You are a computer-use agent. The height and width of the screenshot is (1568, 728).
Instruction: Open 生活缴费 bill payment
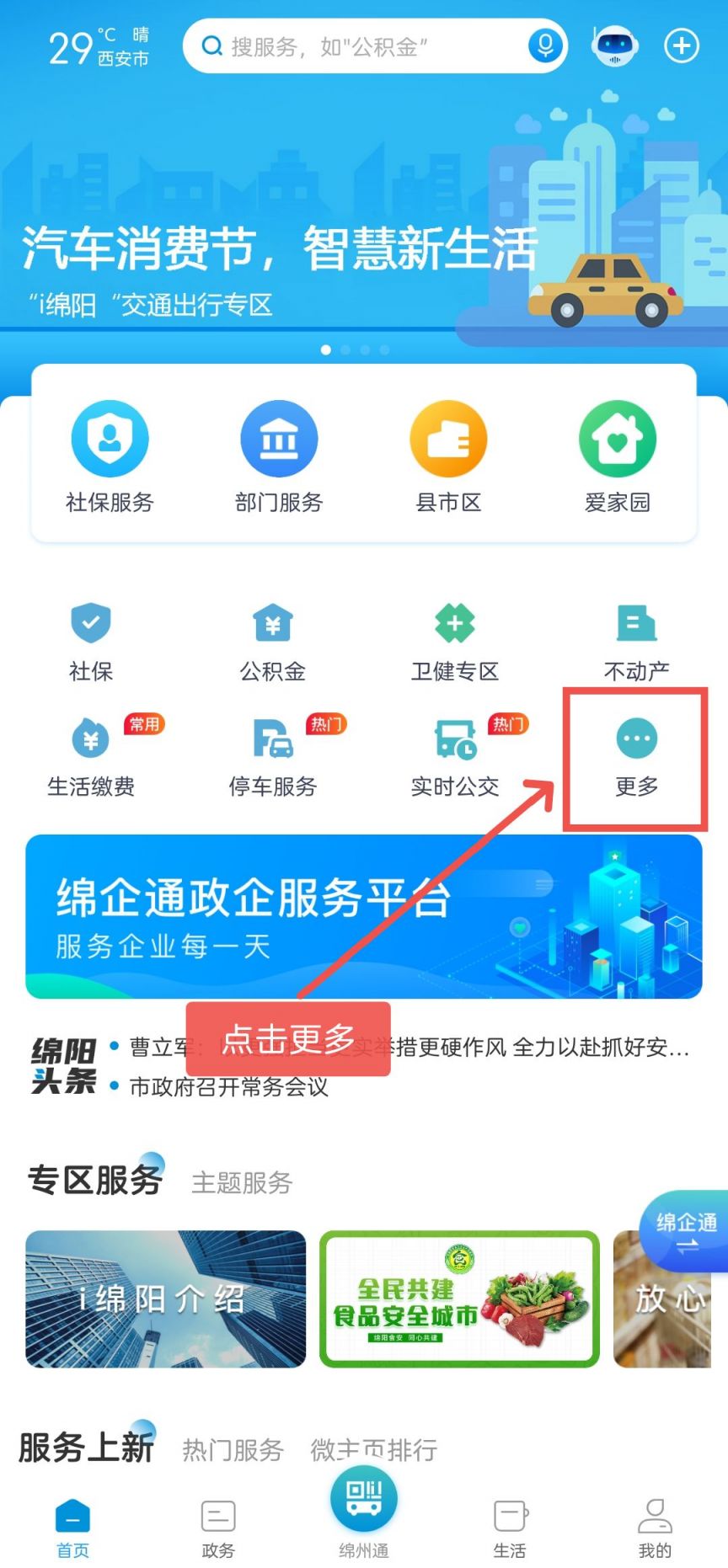coord(91,756)
